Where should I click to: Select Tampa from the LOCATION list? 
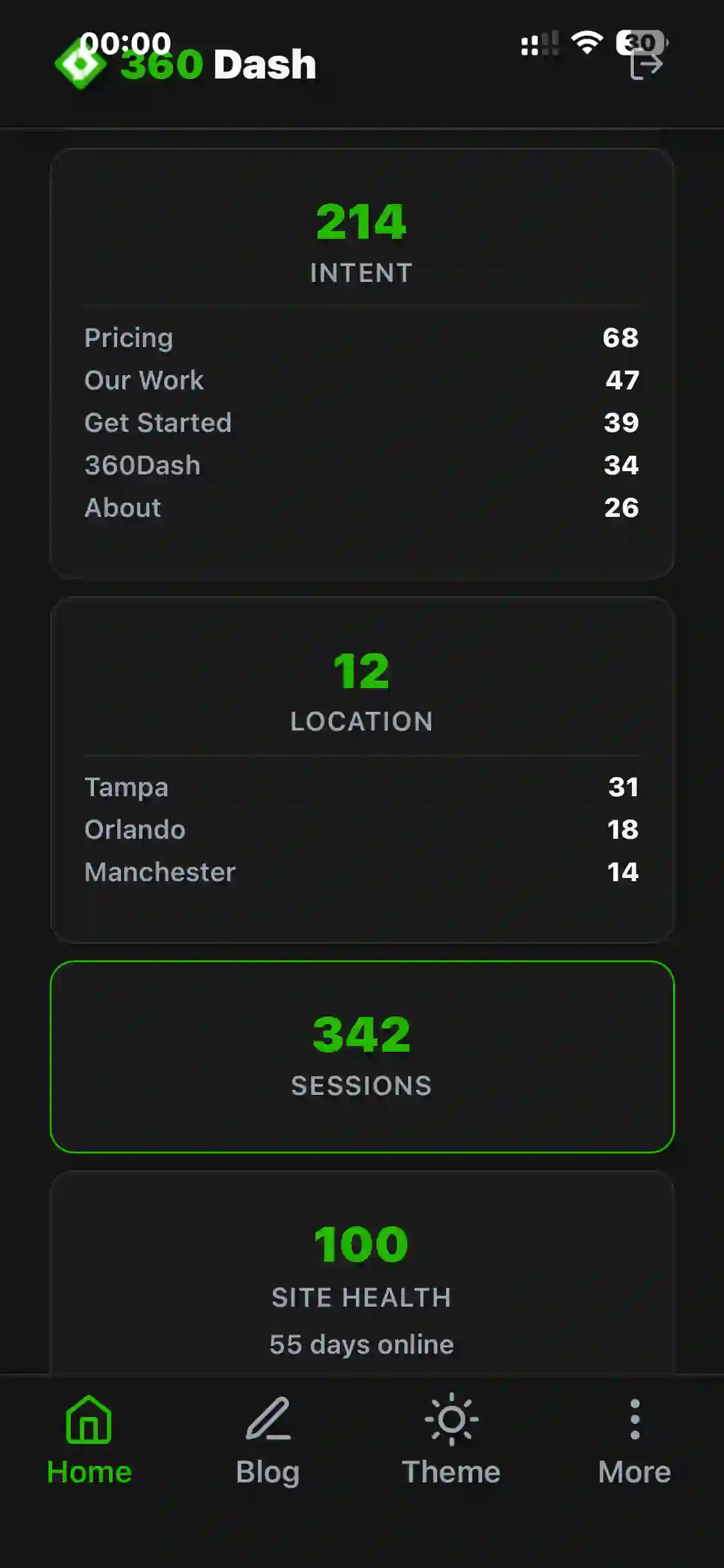(126, 787)
